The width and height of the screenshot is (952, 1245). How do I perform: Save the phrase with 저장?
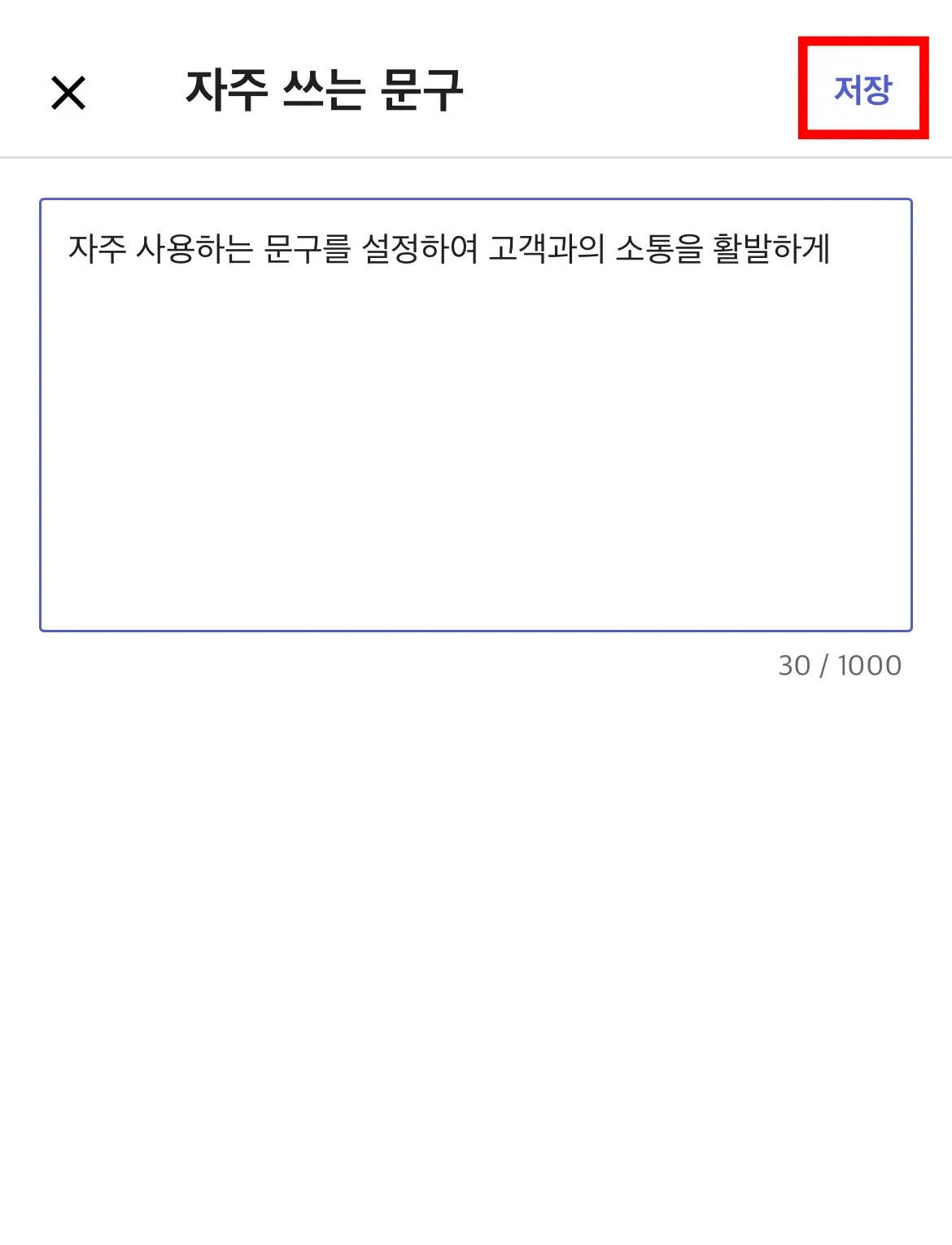pos(862,89)
